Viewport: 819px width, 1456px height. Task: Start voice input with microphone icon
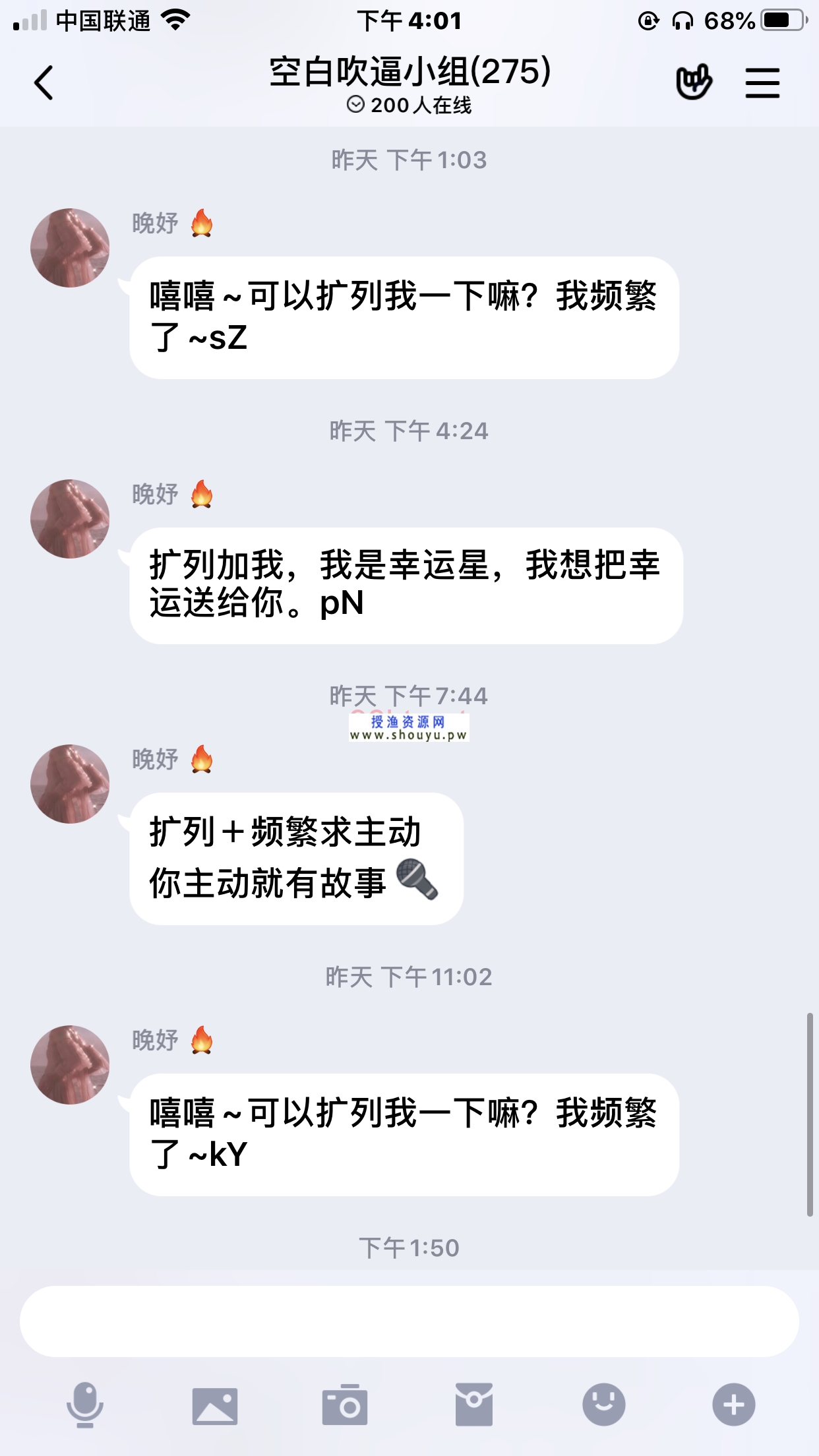coord(85,1405)
